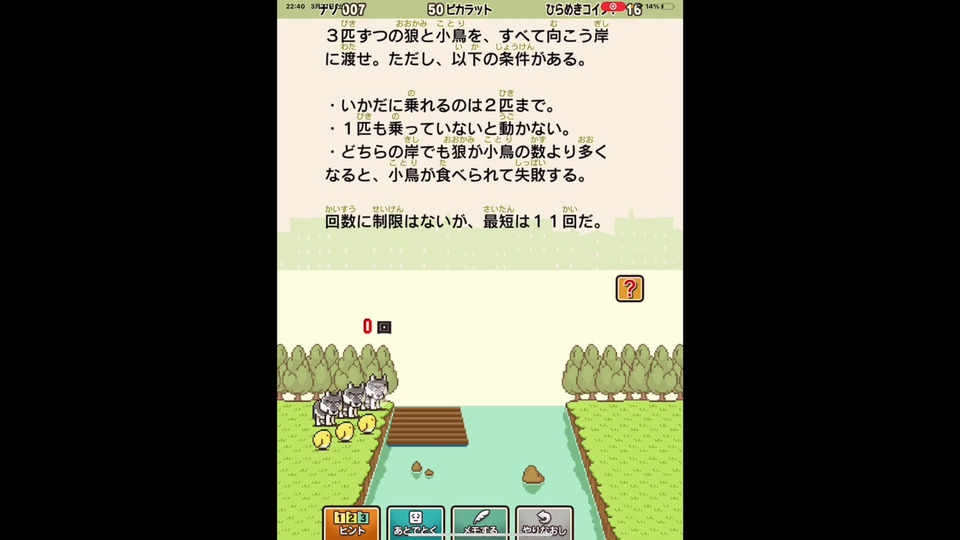This screenshot has height=540, width=960.
Task: Tap あとでとく to solve later
Action: [x=415, y=523]
